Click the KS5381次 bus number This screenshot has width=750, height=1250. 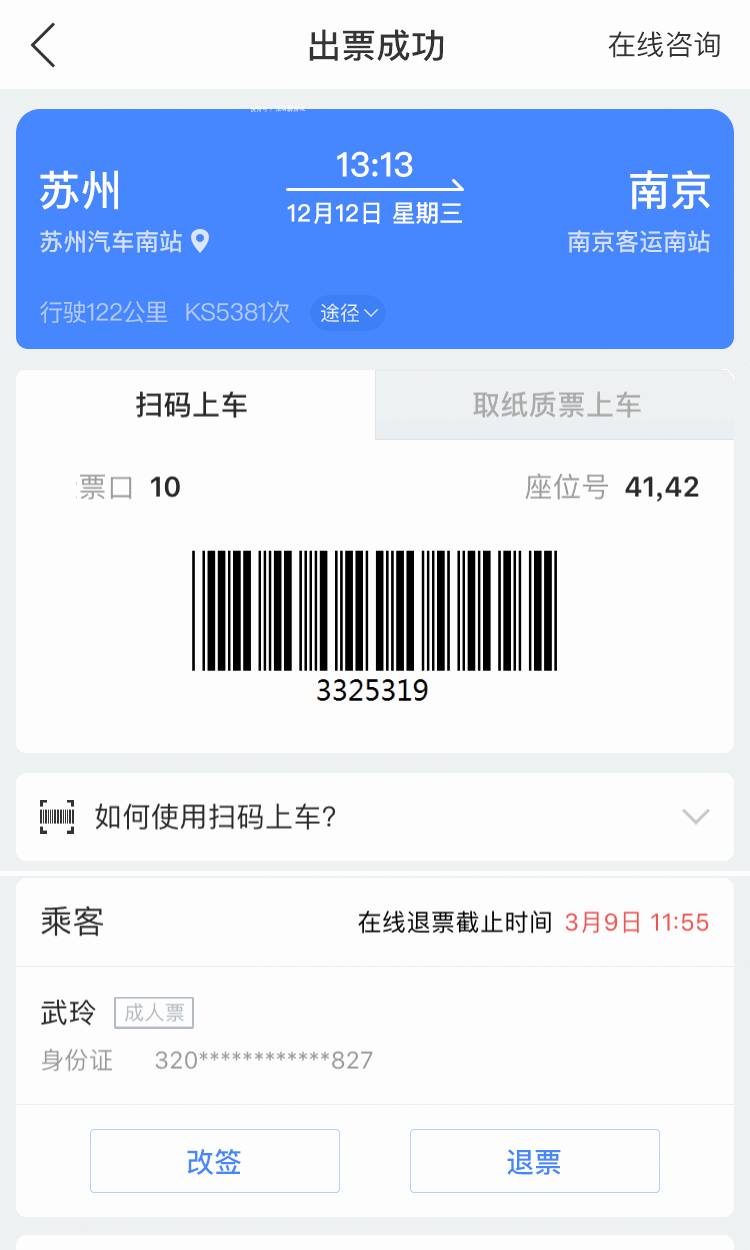click(x=240, y=312)
